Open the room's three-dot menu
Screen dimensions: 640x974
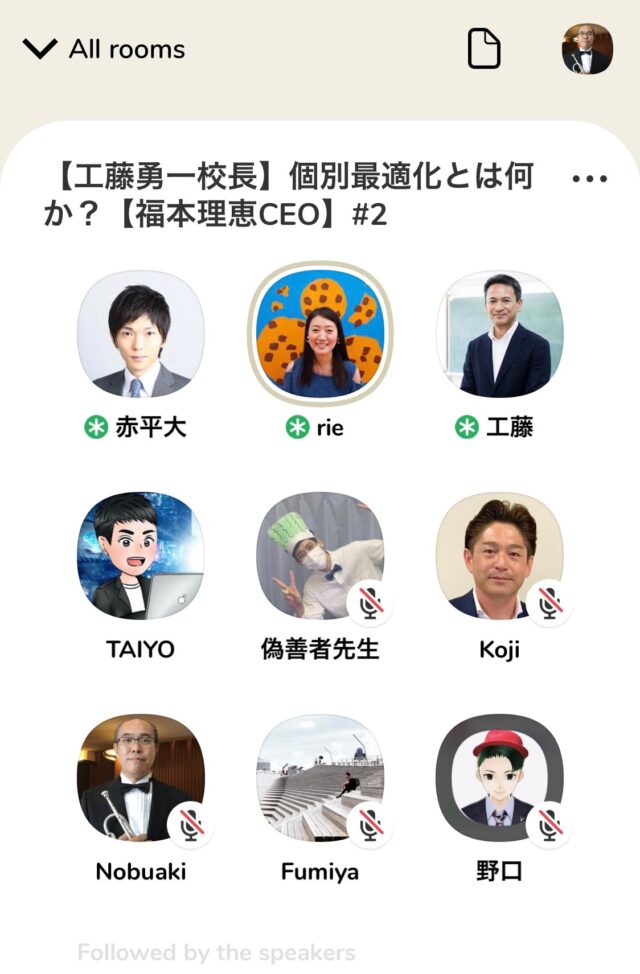[x=589, y=179]
